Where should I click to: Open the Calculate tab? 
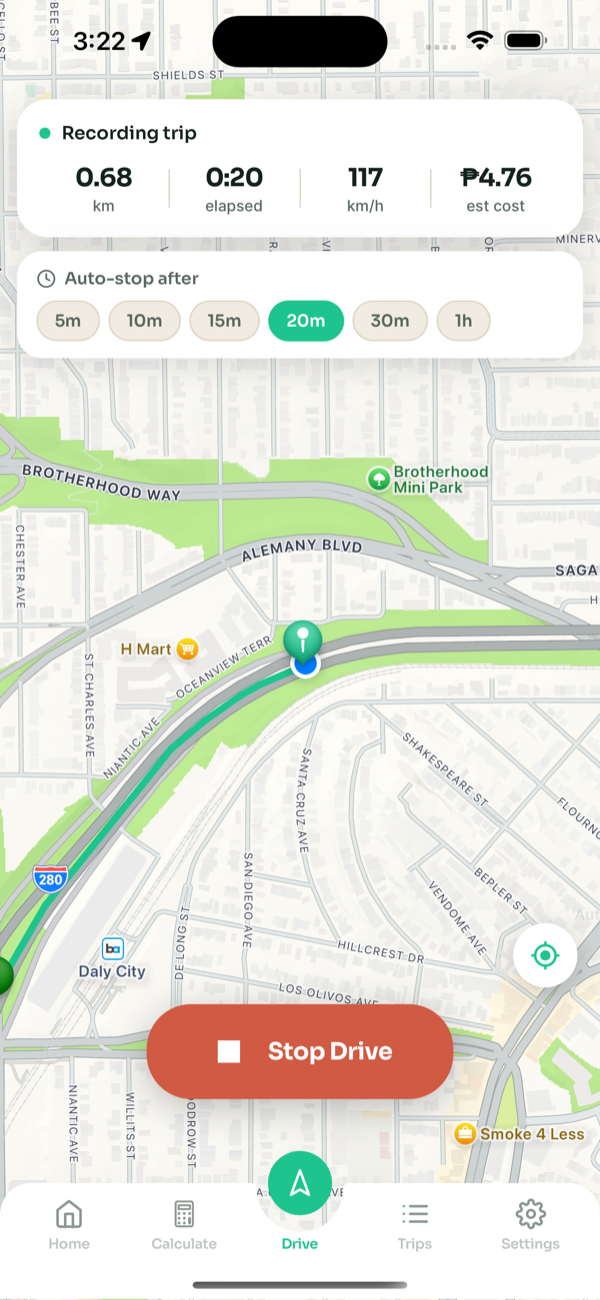pyautogui.click(x=184, y=1225)
